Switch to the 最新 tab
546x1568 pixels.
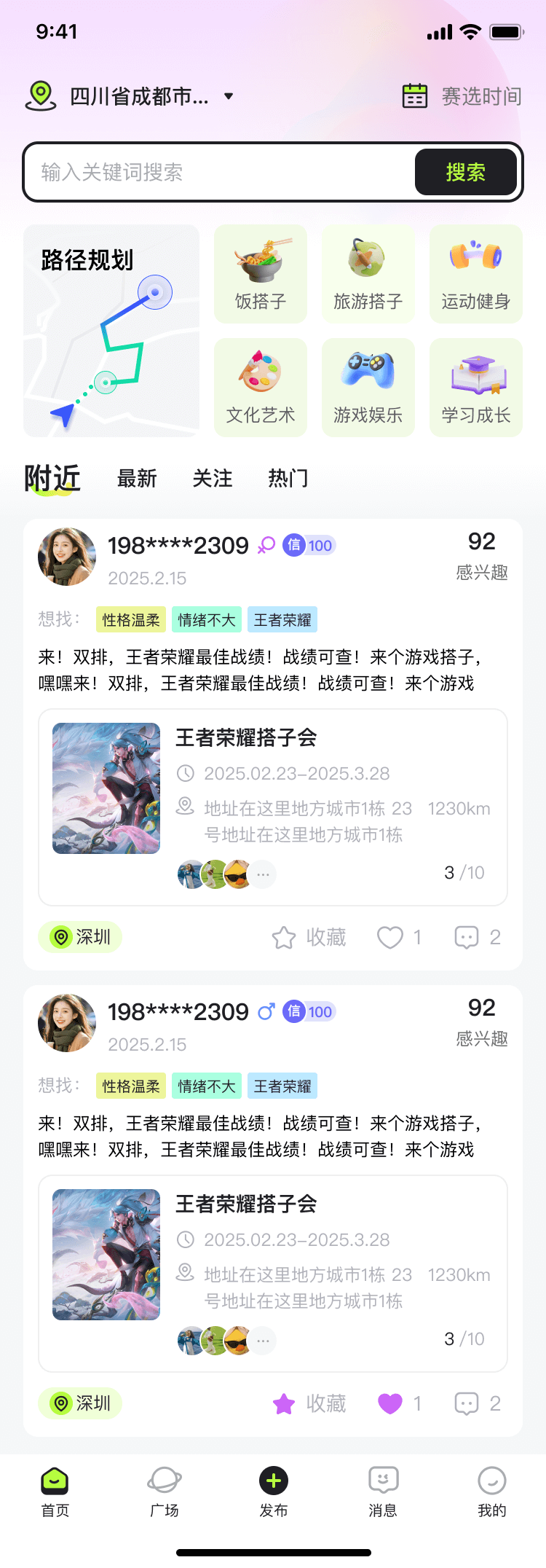137,479
